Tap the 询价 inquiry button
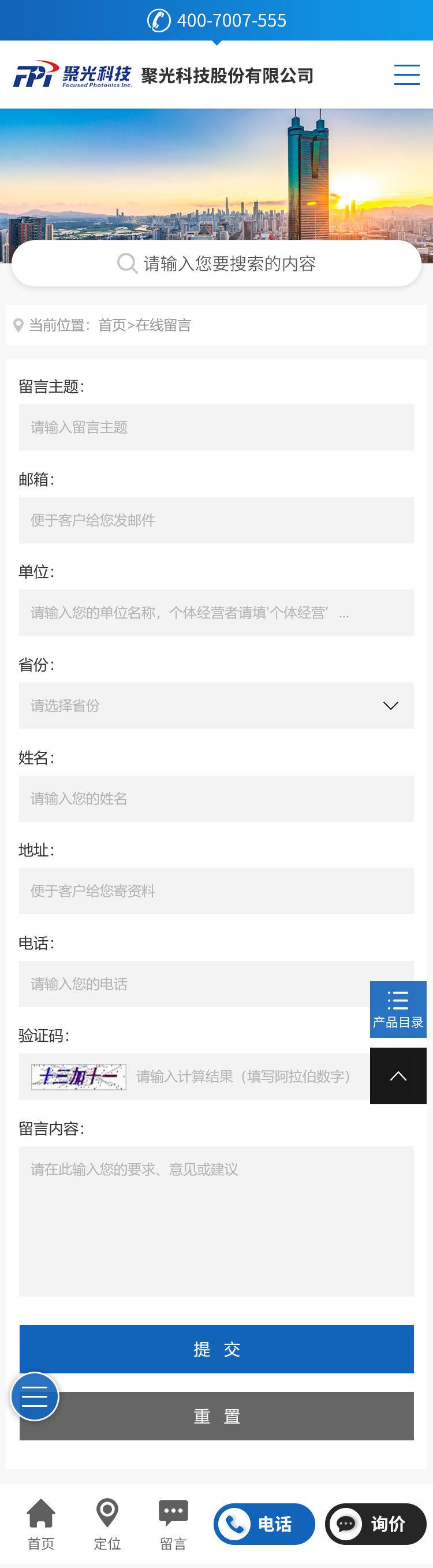The image size is (433, 1568). tap(376, 1524)
